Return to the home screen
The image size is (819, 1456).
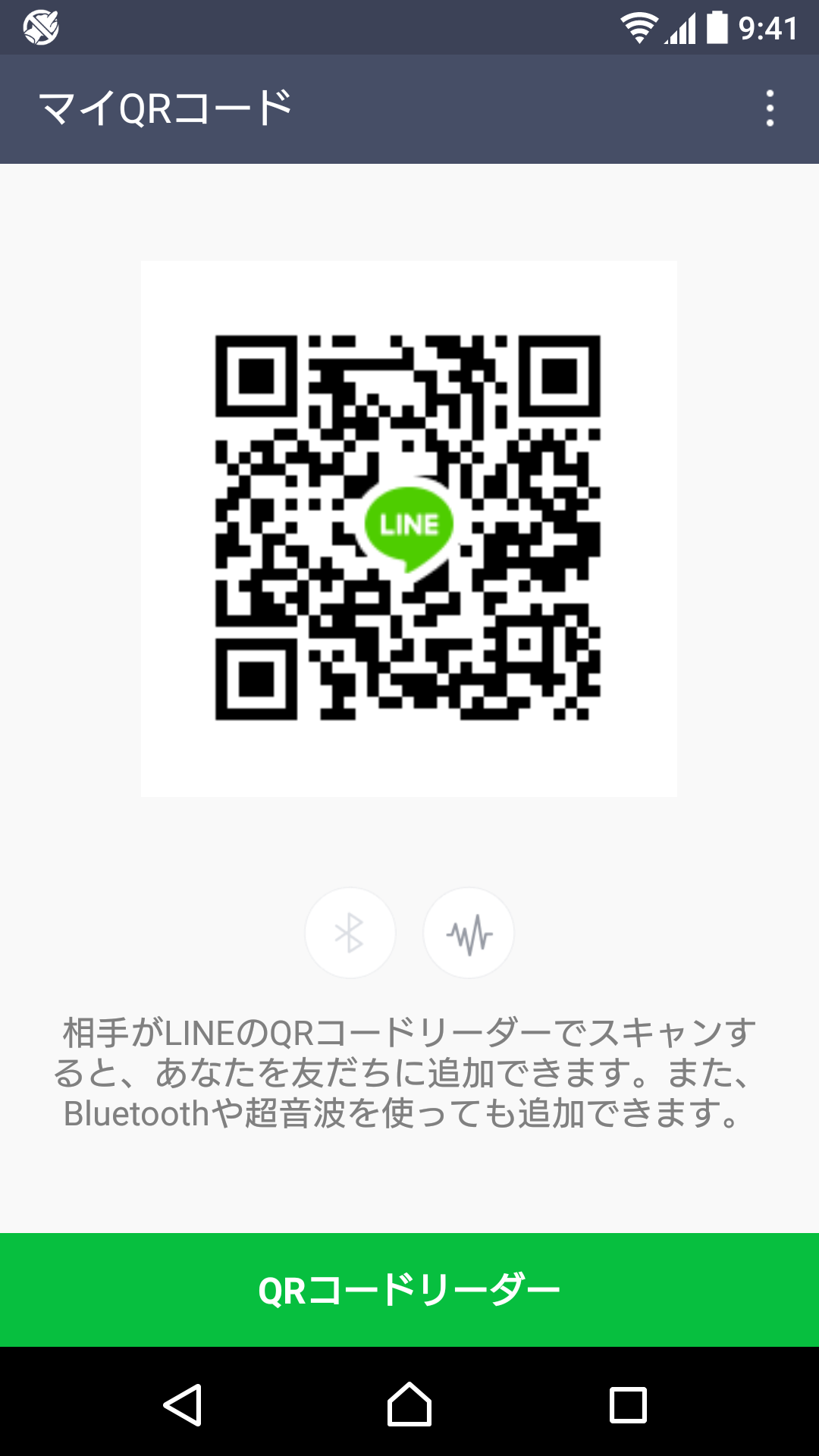409,1404
